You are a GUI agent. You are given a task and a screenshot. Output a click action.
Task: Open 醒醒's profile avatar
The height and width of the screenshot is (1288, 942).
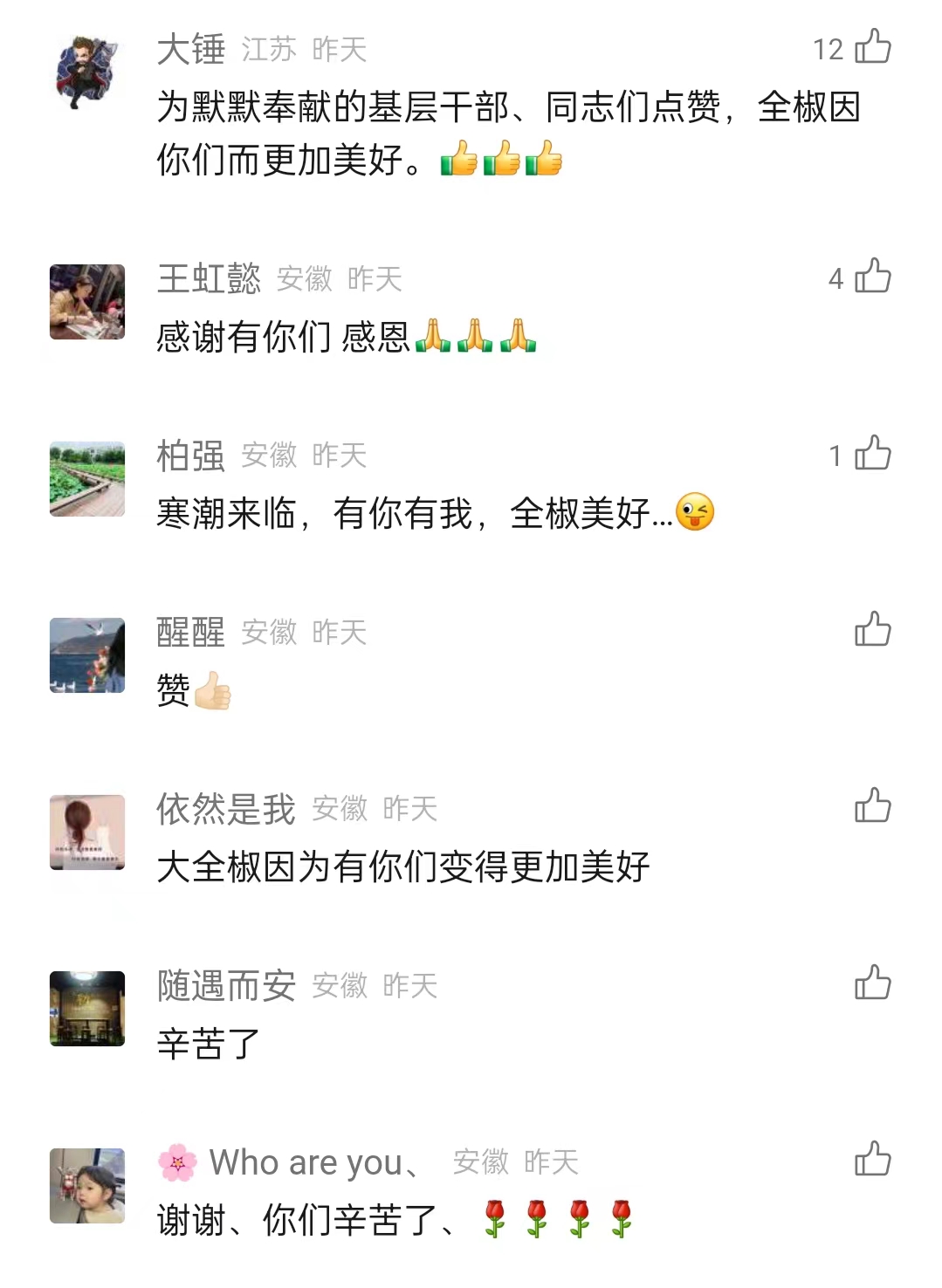click(x=87, y=655)
